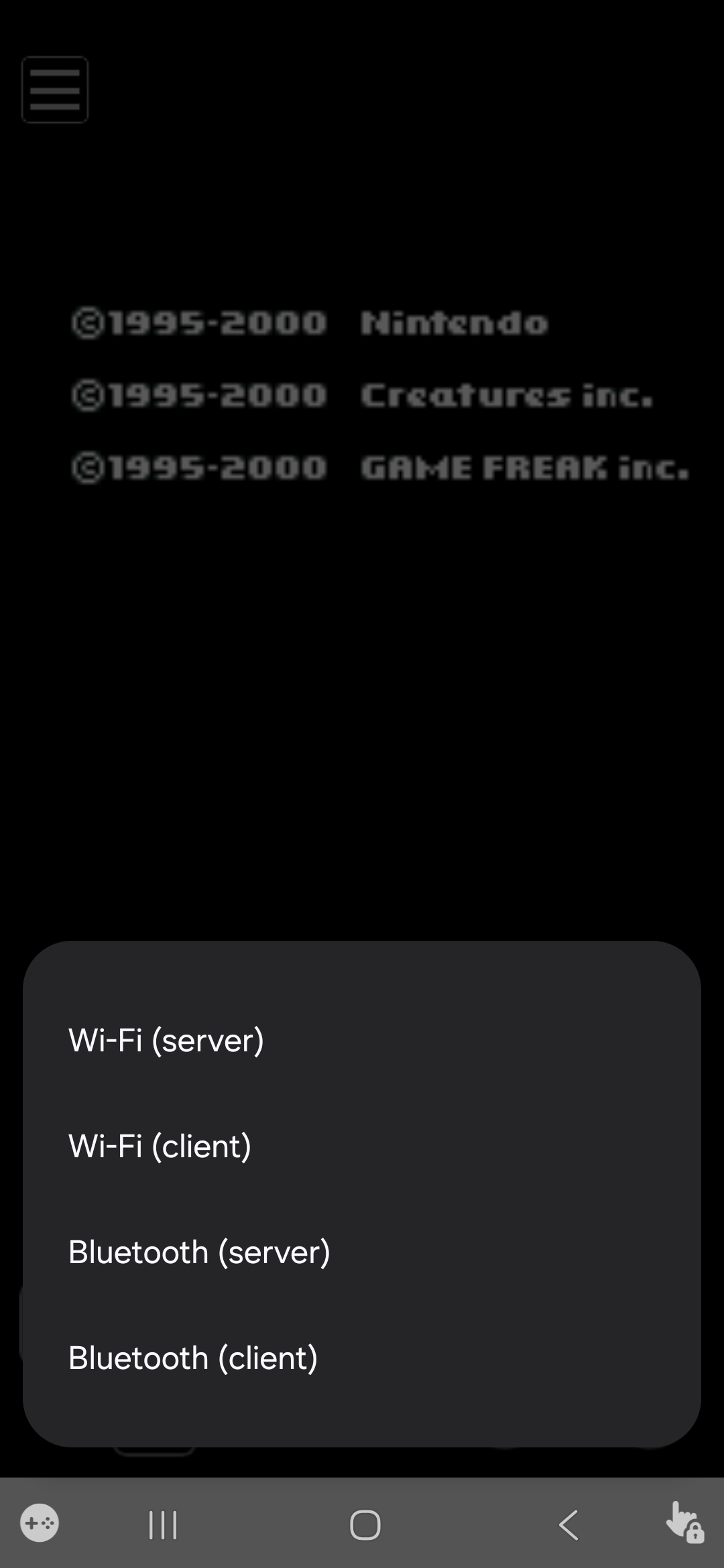Screen dimensions: 724x1568
Task: Open the recent apps view
Action: [162, 1525]
